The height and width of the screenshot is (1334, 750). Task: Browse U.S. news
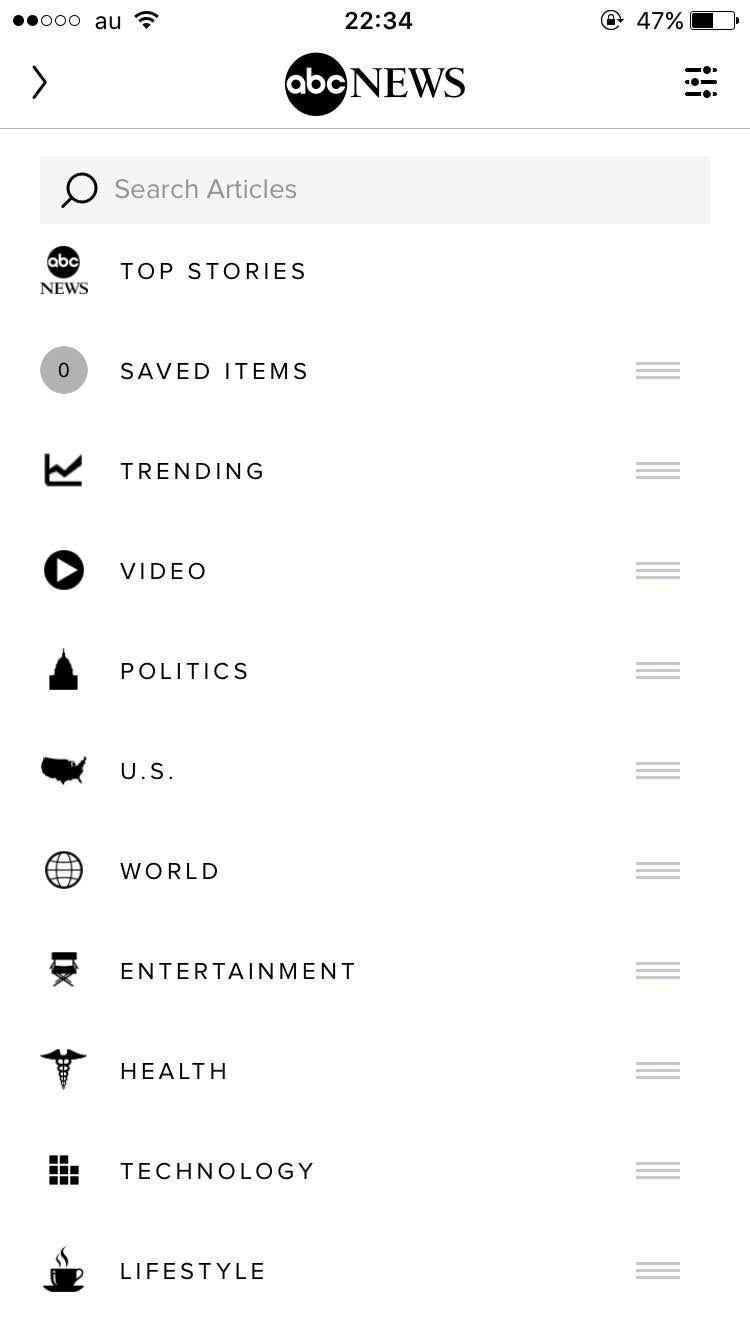point(148,771)
